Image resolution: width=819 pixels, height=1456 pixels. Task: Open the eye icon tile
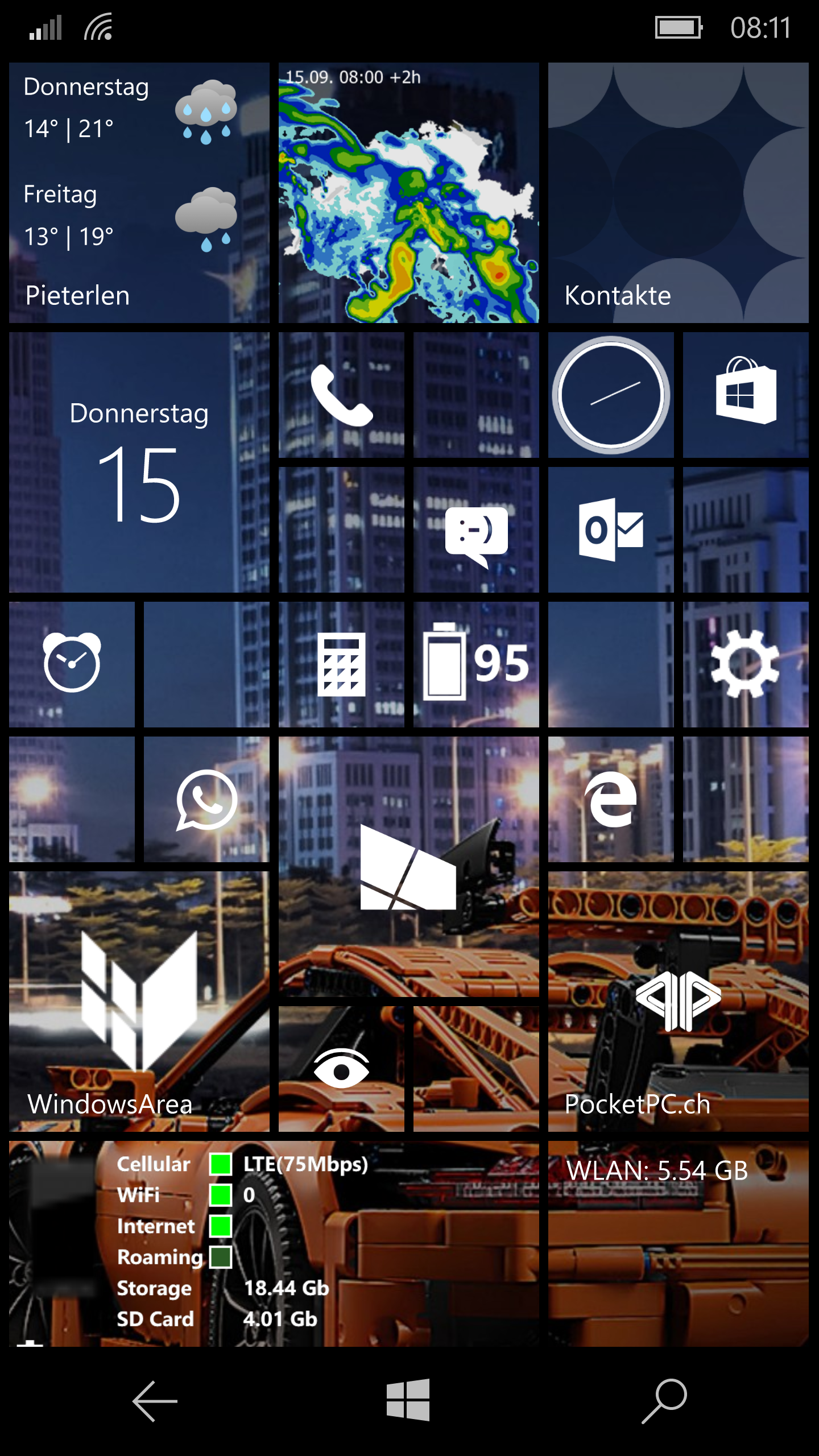coord(341,1069)
